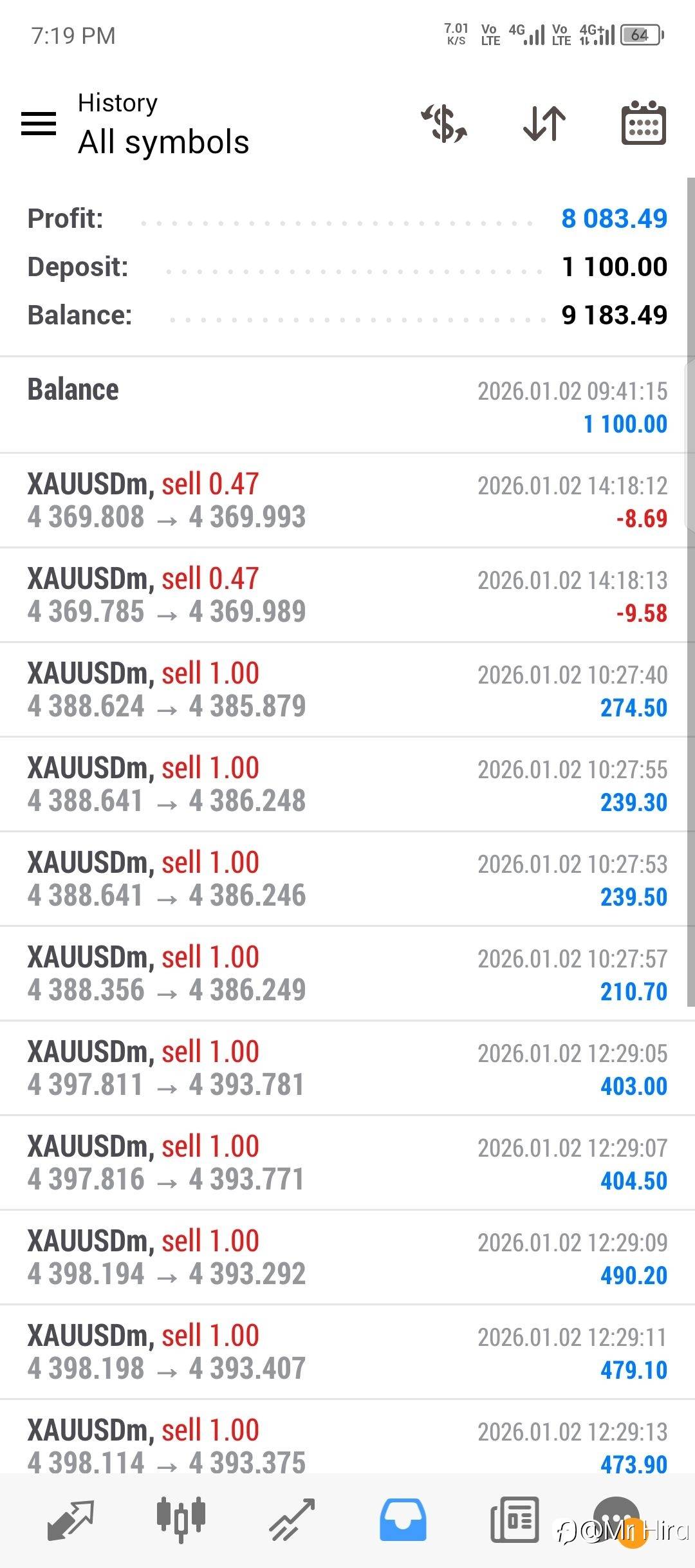Open the News tab
Image resolution: width=695 pixels, height=1568 pixels.
click(x=514, y=1520)
